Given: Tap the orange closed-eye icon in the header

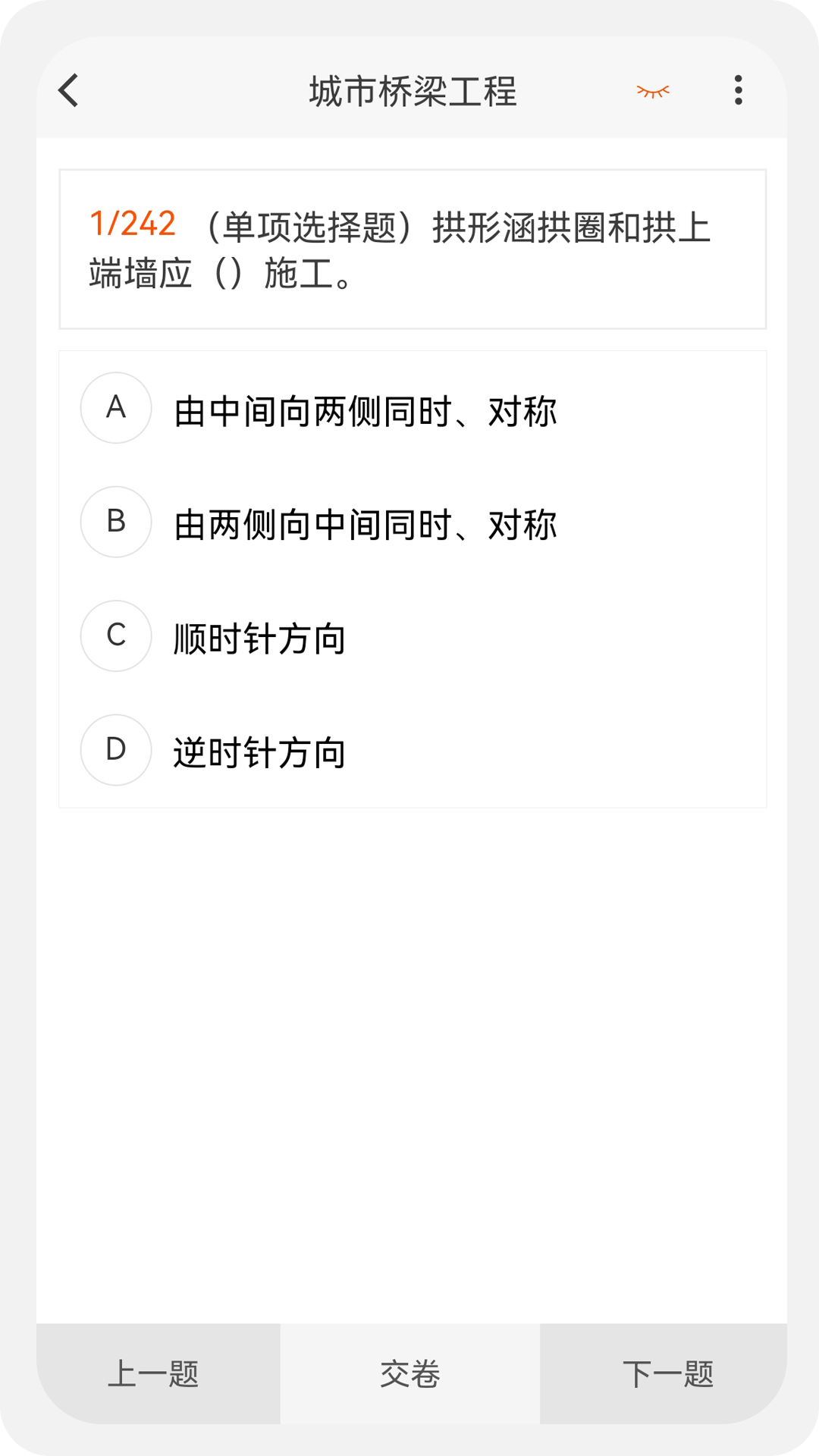Looking at the screenshot, I should [x=653, y=90].
